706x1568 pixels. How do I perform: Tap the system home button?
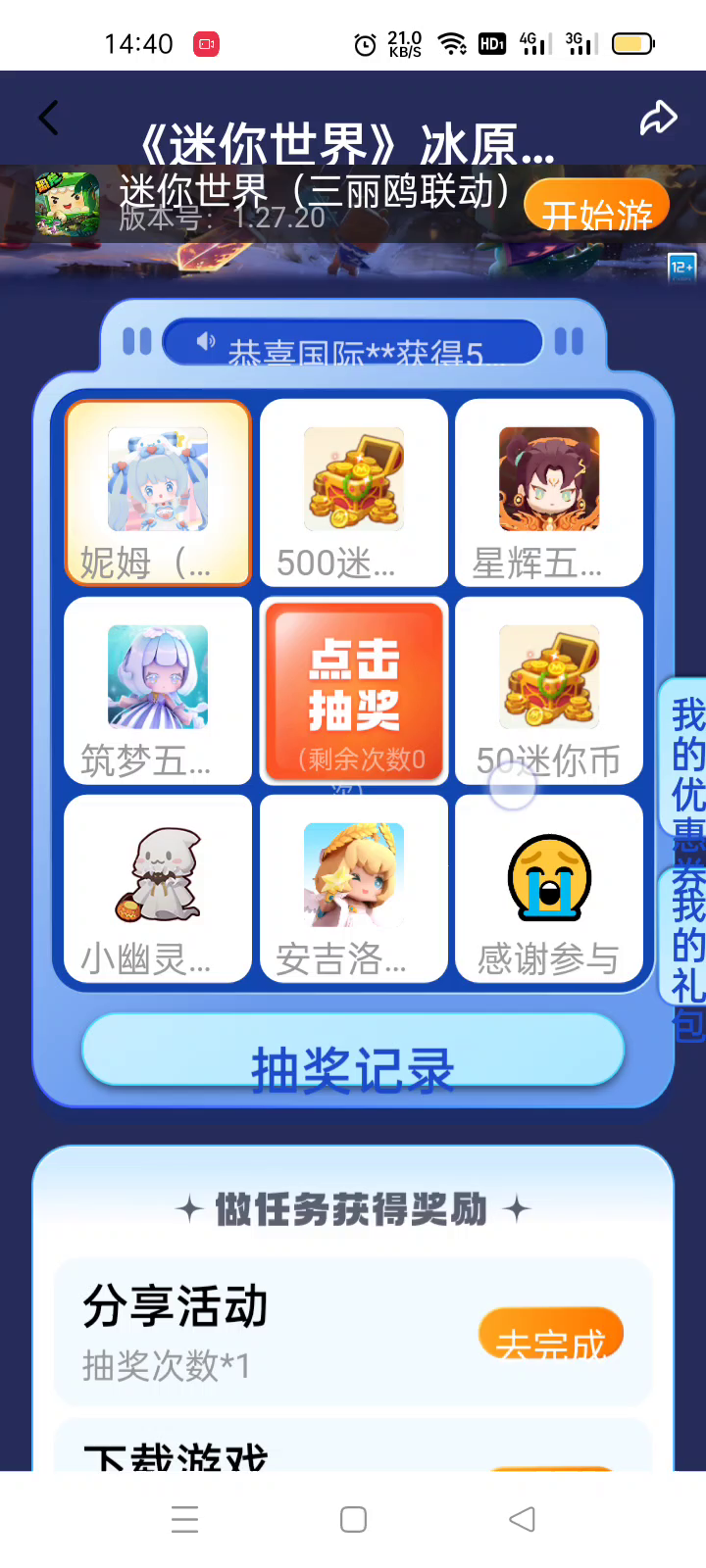coord(353,1520)
